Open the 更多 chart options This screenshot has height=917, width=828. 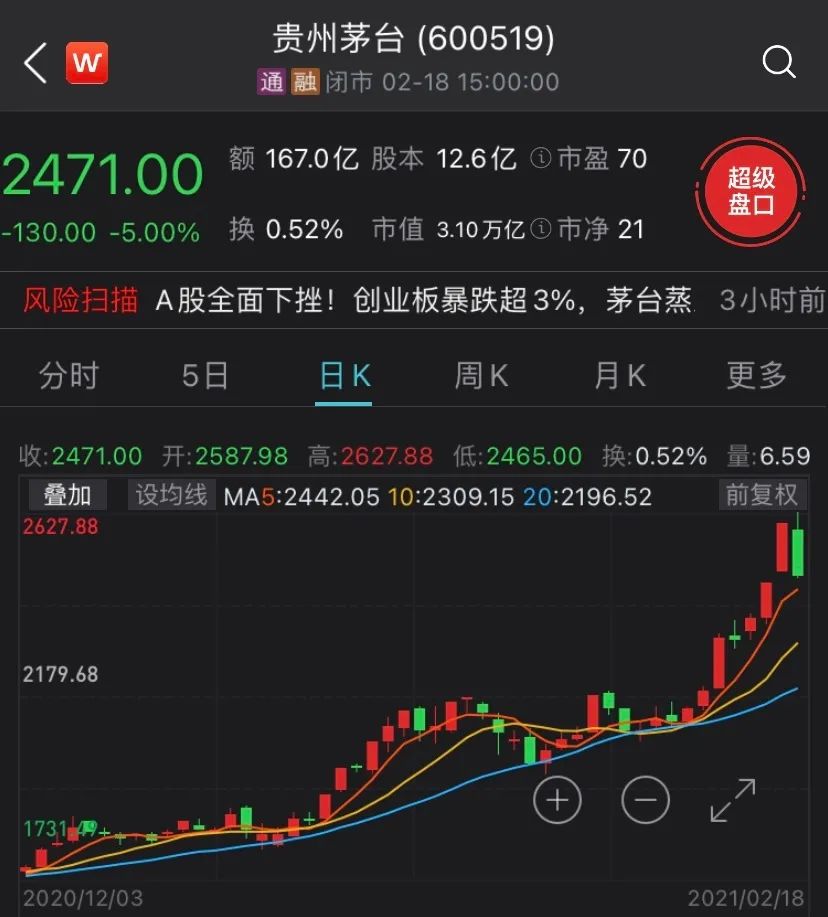tap(757, 376)
